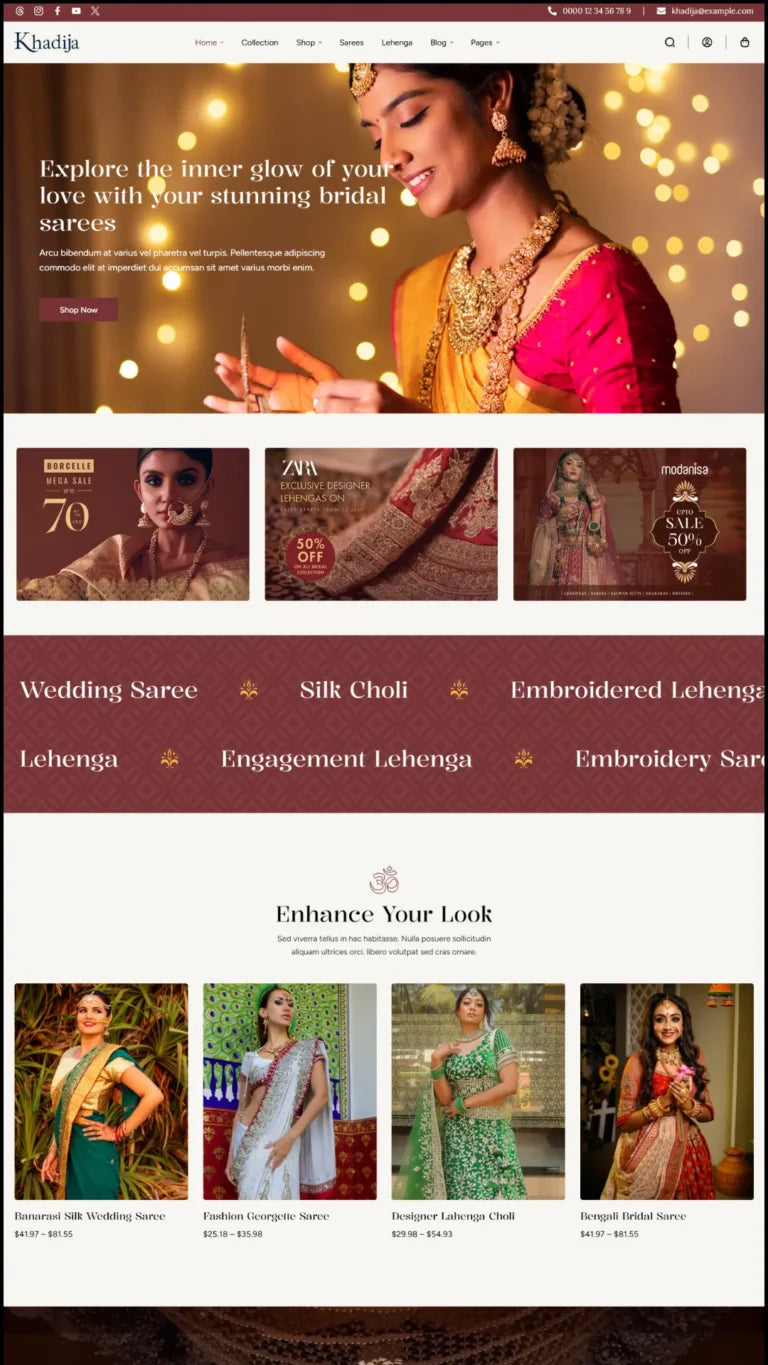Go to the Collection menu item
The image size is (768, 1365).
(259, 43)
